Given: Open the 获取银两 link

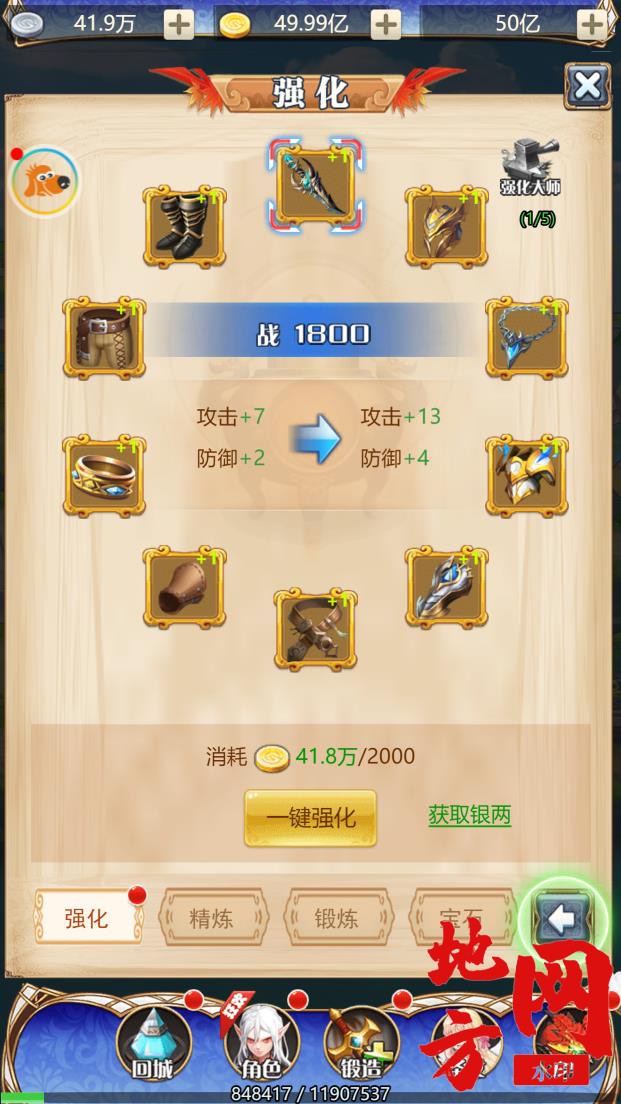Looking at the screenshot, I should click(469, 815).
